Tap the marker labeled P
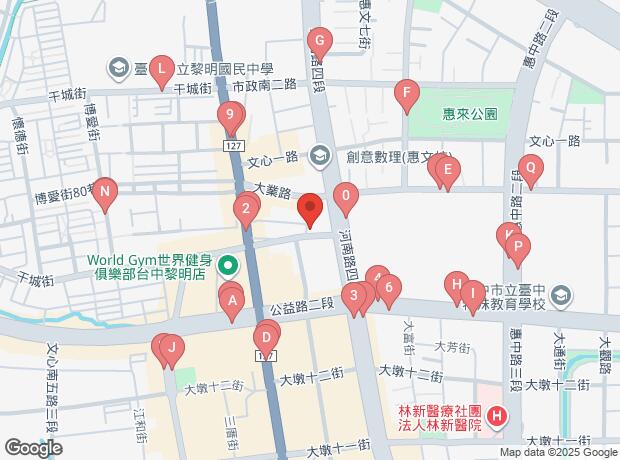Viewport: 620px width, 460px height. 518,245
